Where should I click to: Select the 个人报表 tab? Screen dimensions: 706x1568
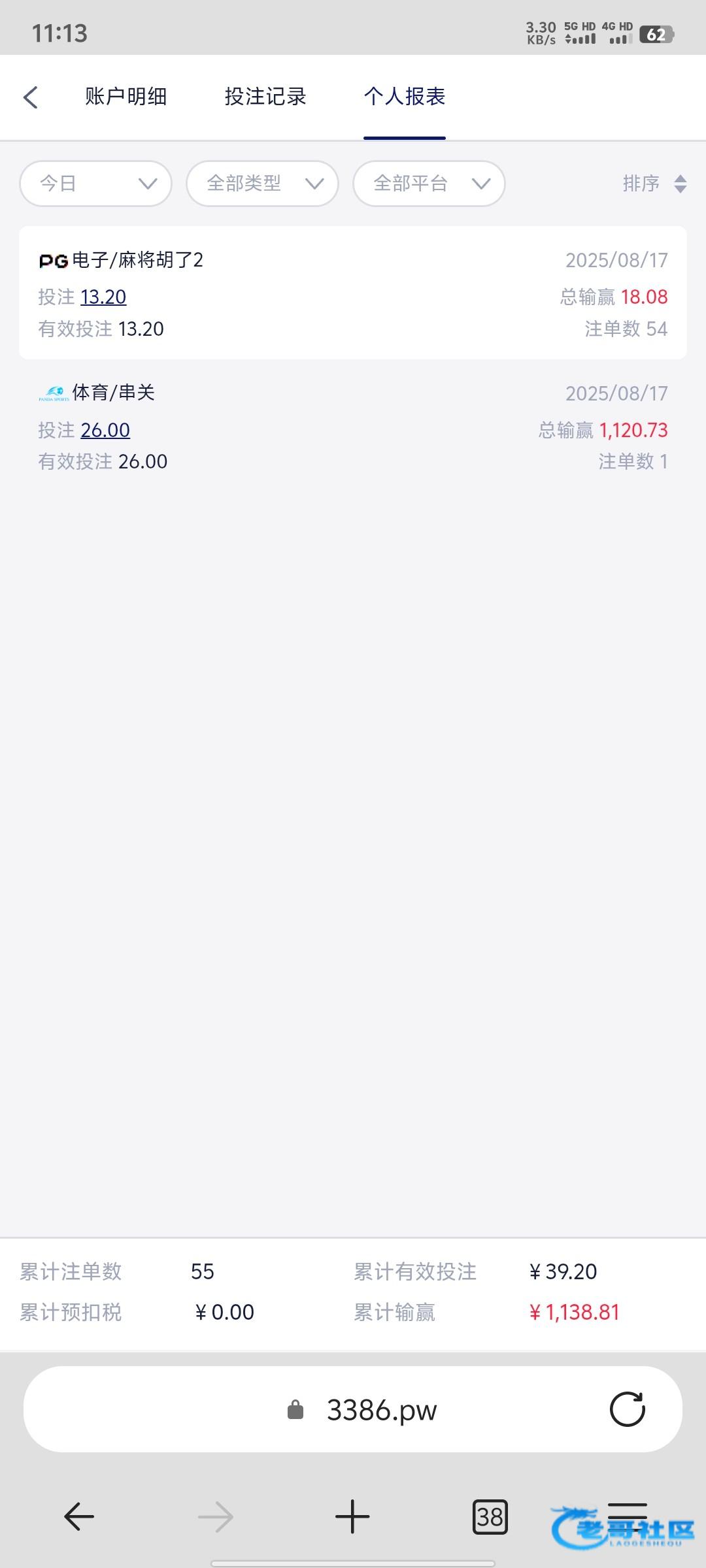405,97
